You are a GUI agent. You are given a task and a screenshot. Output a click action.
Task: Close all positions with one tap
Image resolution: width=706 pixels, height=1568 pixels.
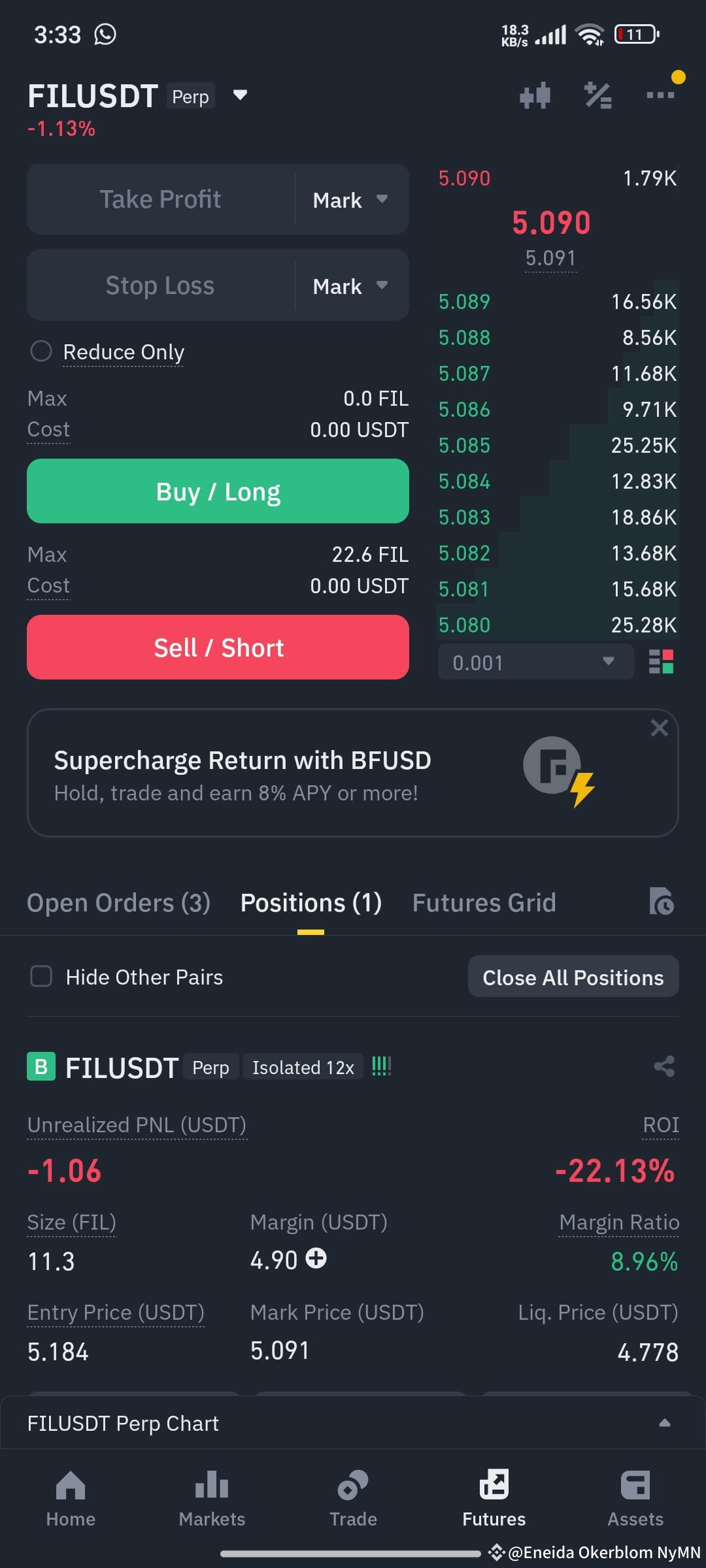click(x=573, y=976)
